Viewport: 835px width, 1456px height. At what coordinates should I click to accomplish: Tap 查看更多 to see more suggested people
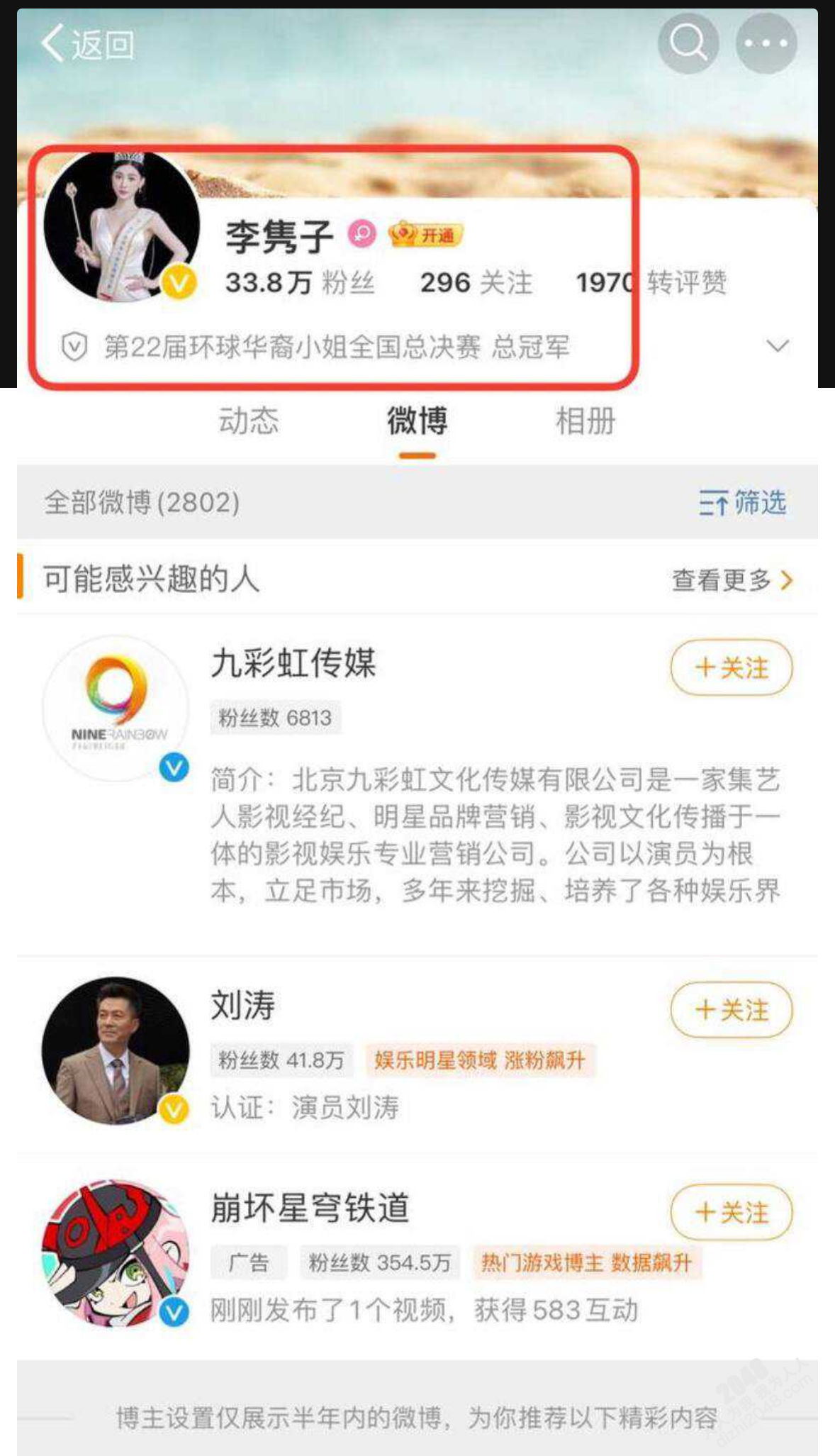pyautogui.click(x=732, y=580)
